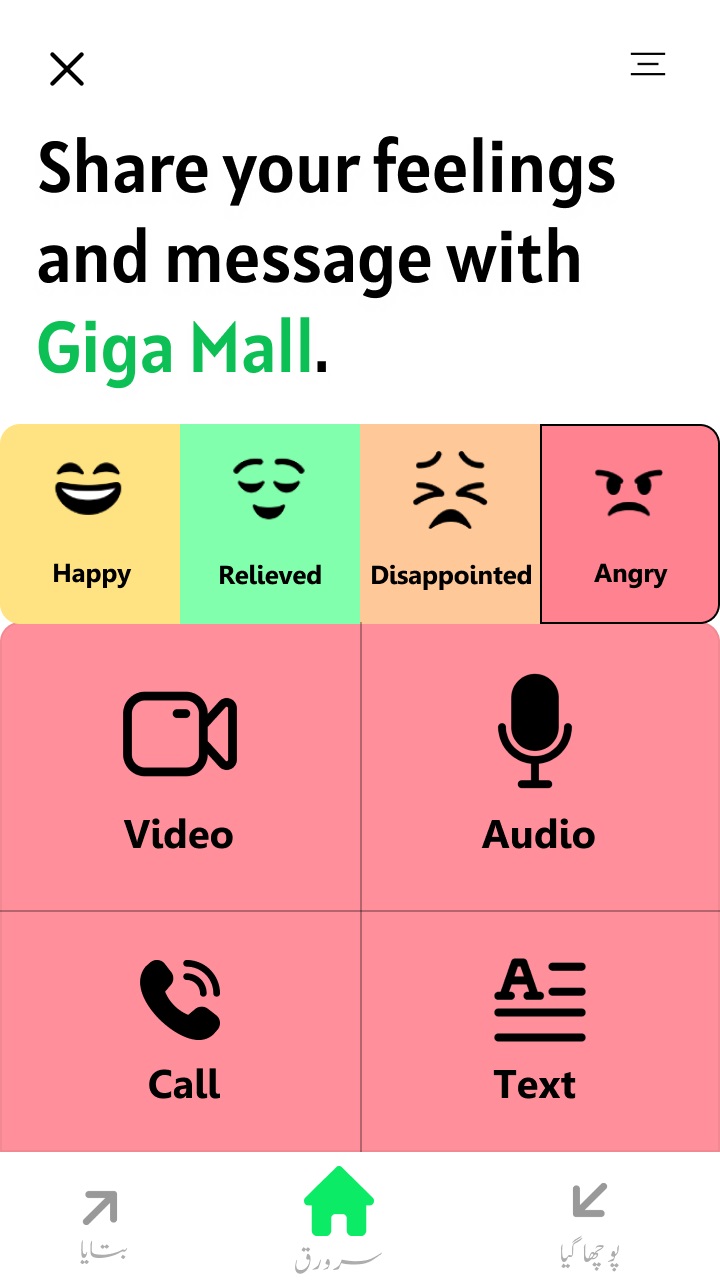Tap the Angry feeling tile
Image resolution: width=720 pixels, height=1280 pixels.
click(630, 523)
